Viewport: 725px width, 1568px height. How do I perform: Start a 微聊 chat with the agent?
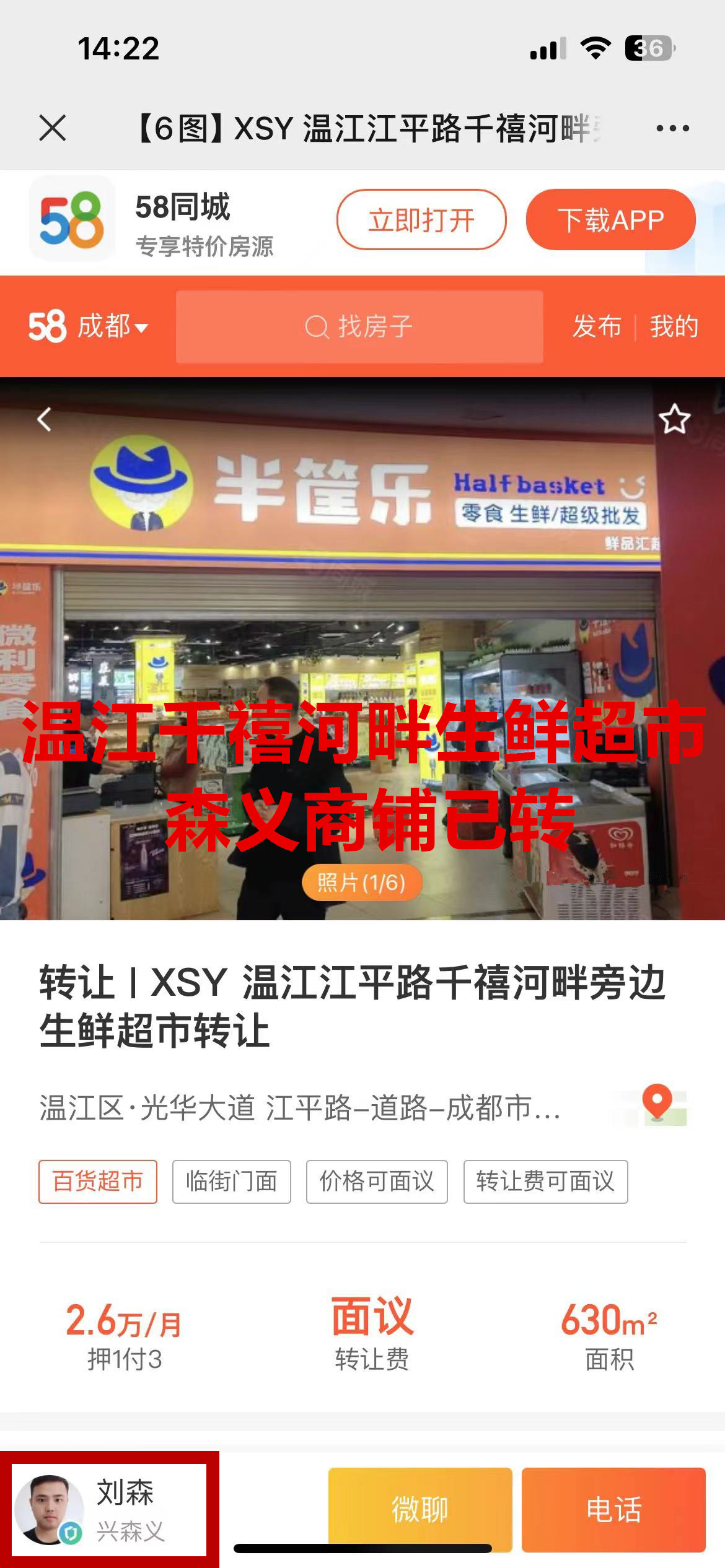click(x=420, y=1509)
